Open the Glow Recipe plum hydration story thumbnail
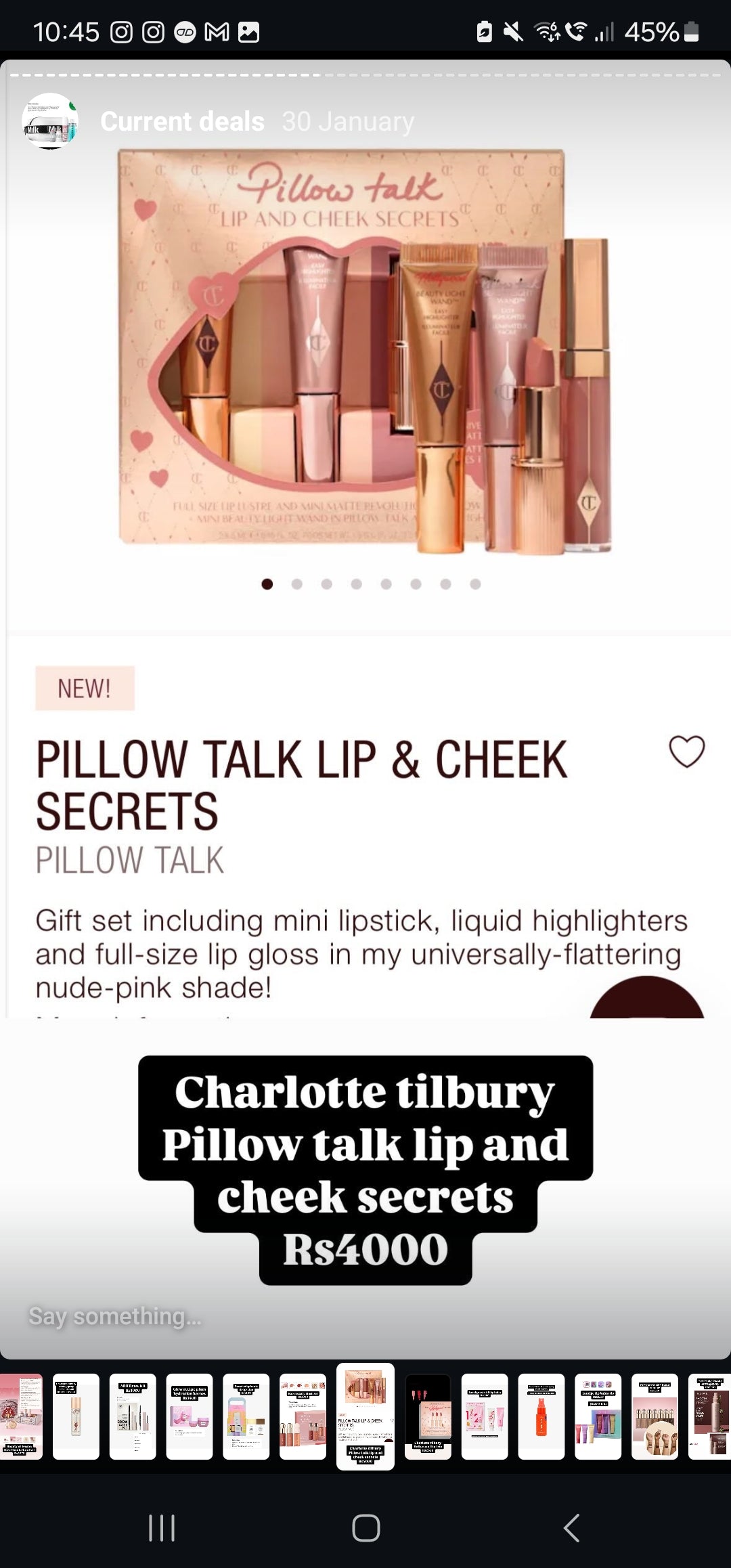Image resolution: width=731 pixels, height=1568 pixels. [x=190, y=1416]
